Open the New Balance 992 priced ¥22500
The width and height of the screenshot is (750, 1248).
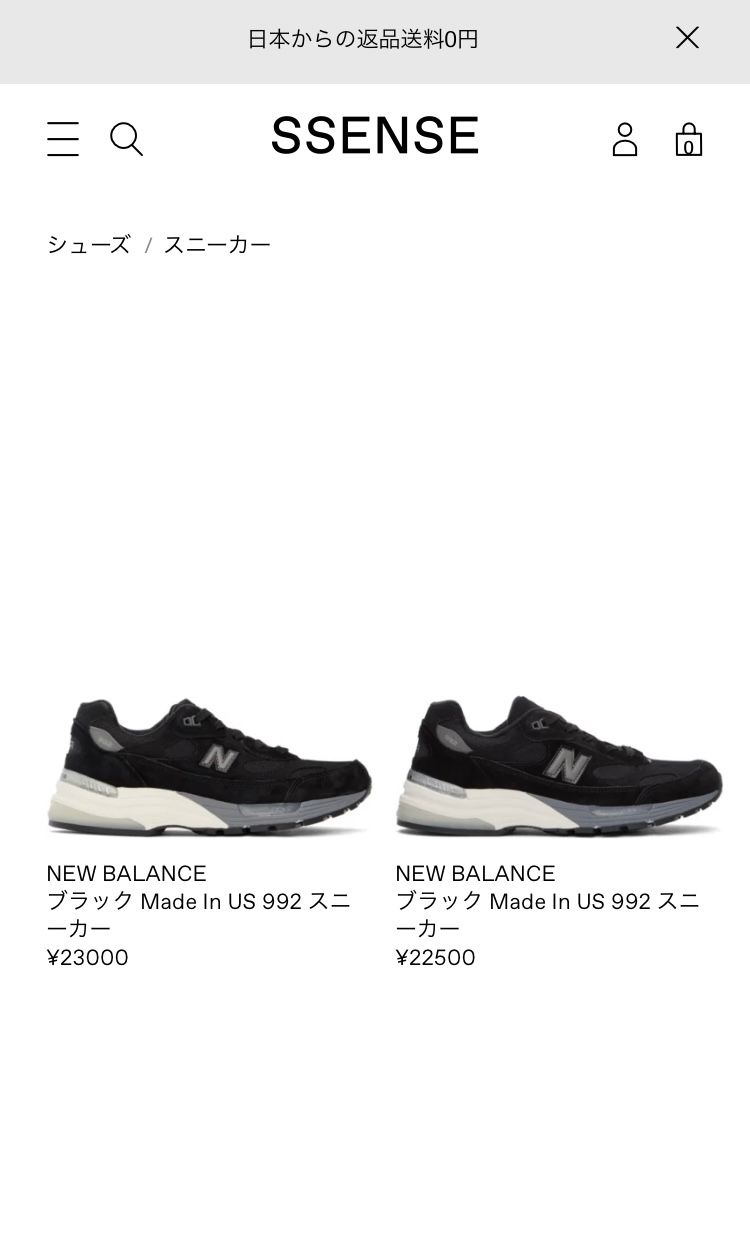(558, 768)
